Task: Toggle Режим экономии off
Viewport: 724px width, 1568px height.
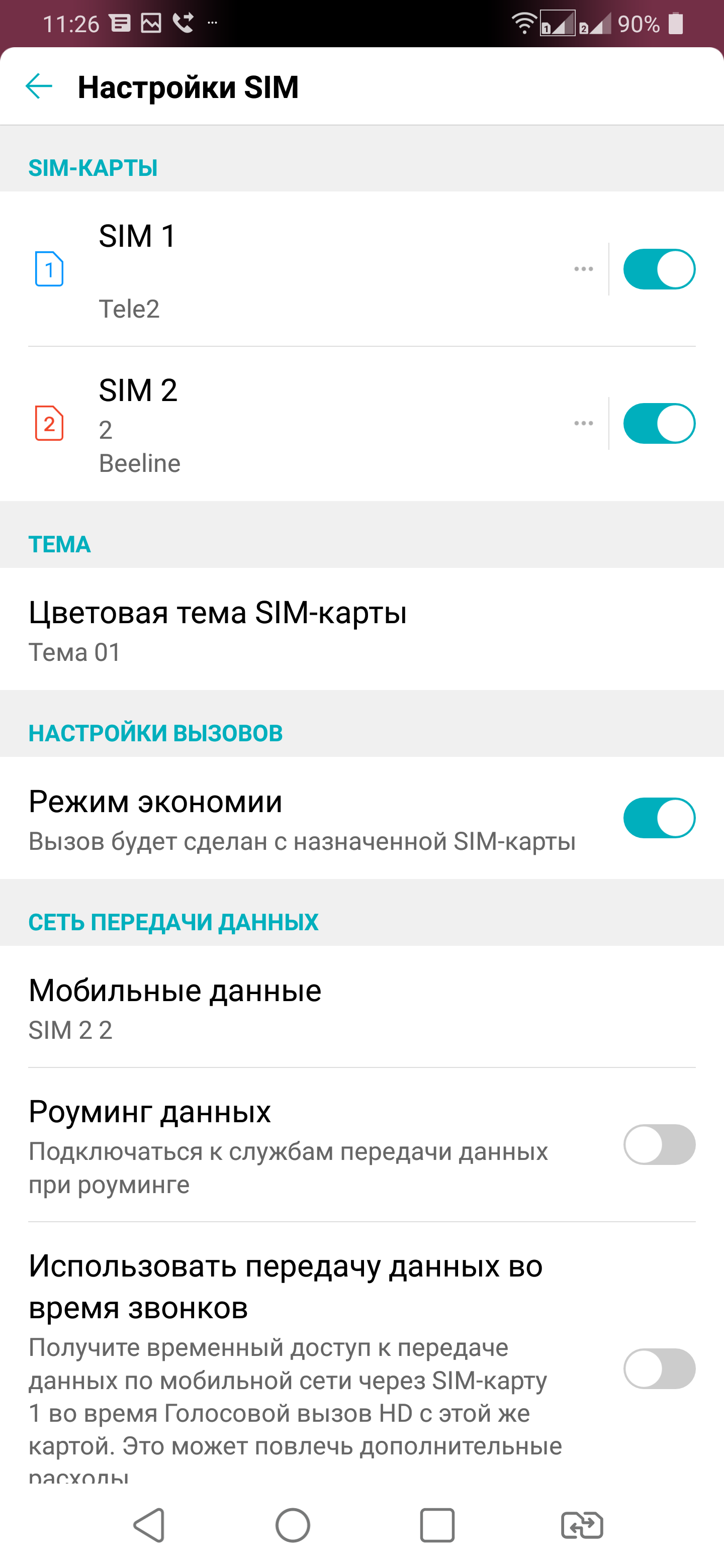Action: 659,818
